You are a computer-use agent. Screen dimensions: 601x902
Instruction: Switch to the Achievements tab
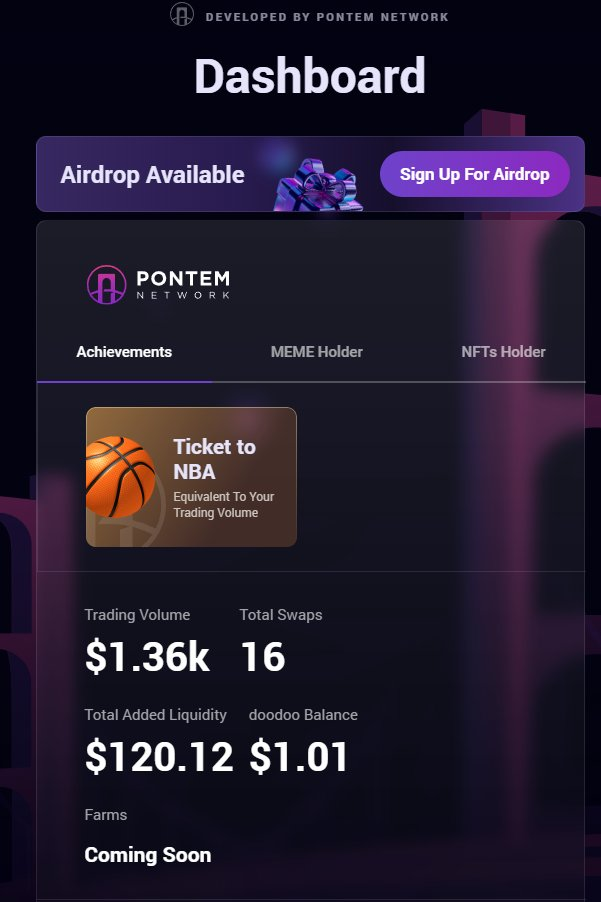124,352
